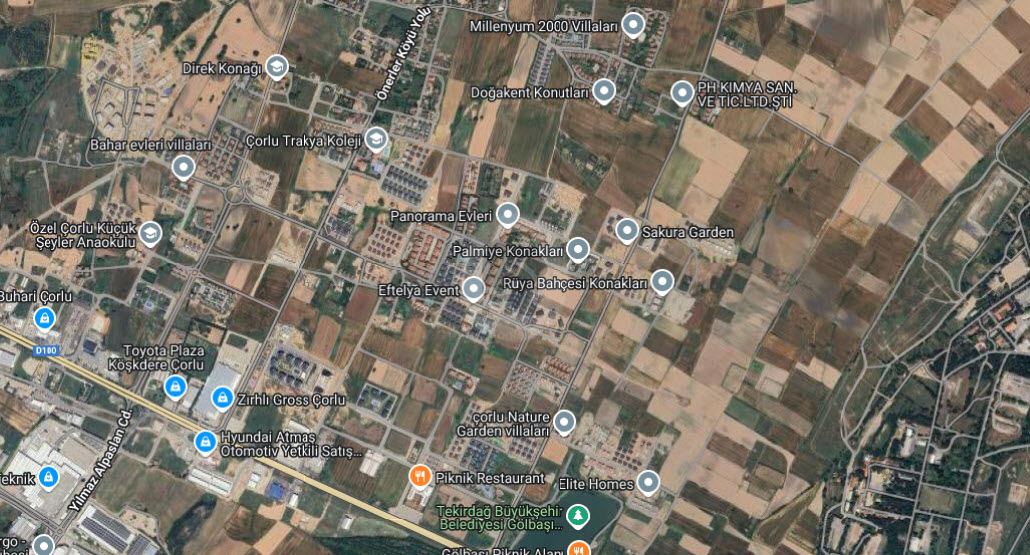
Task: Tap the Buhari Çorlu shopping marker
Action: coord(44,318)
